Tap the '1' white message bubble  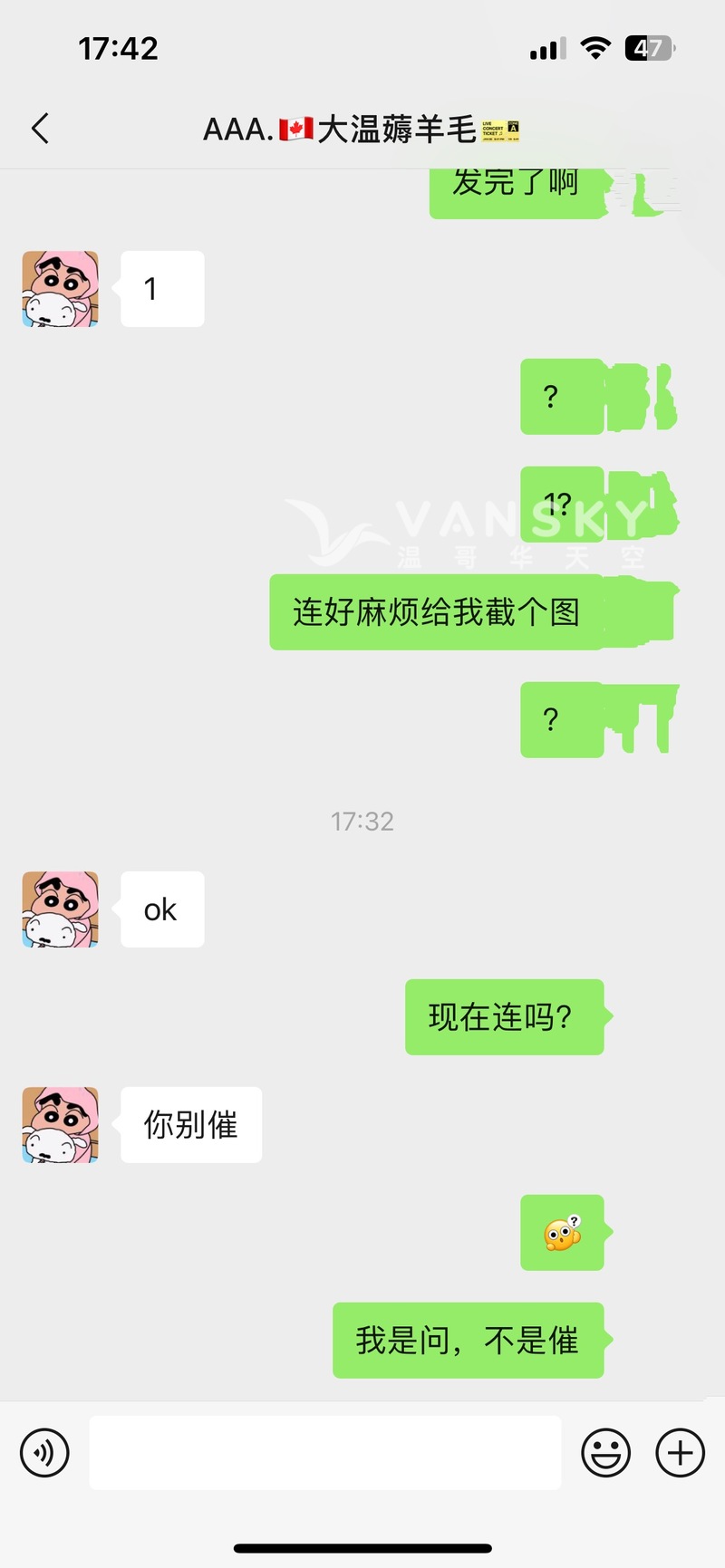click(x=161, y=288)
